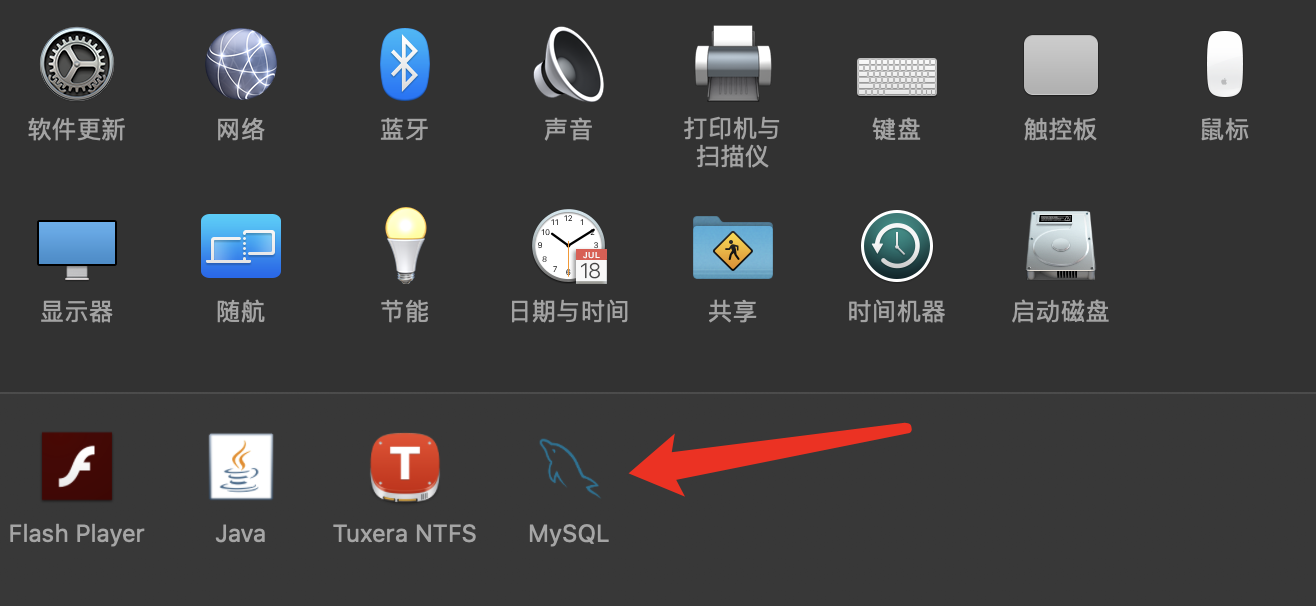Open 打印机与扫描仪 printers and scanners
1316x606 pixels.
pyautogui.click(x=732, y=65)
